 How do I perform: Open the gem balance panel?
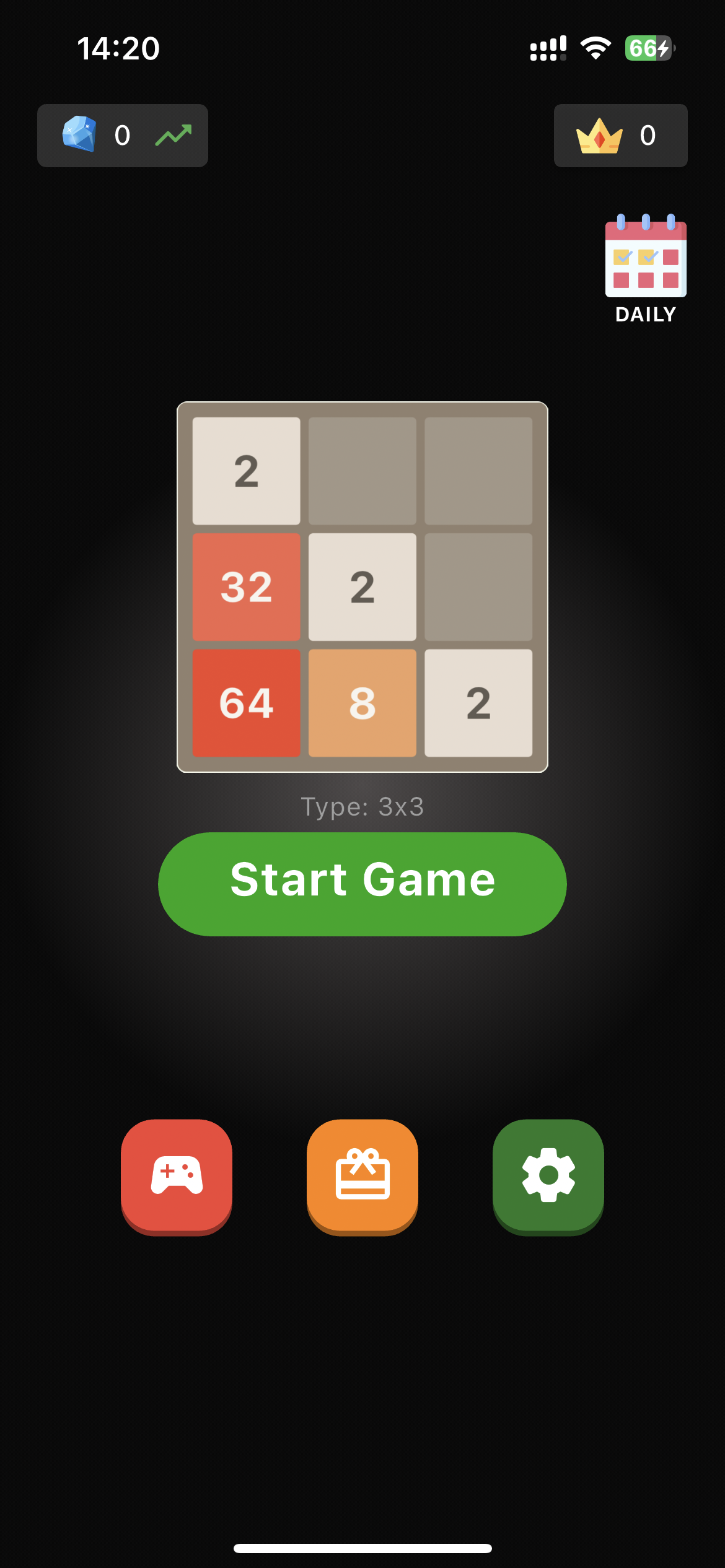(123, 136)
